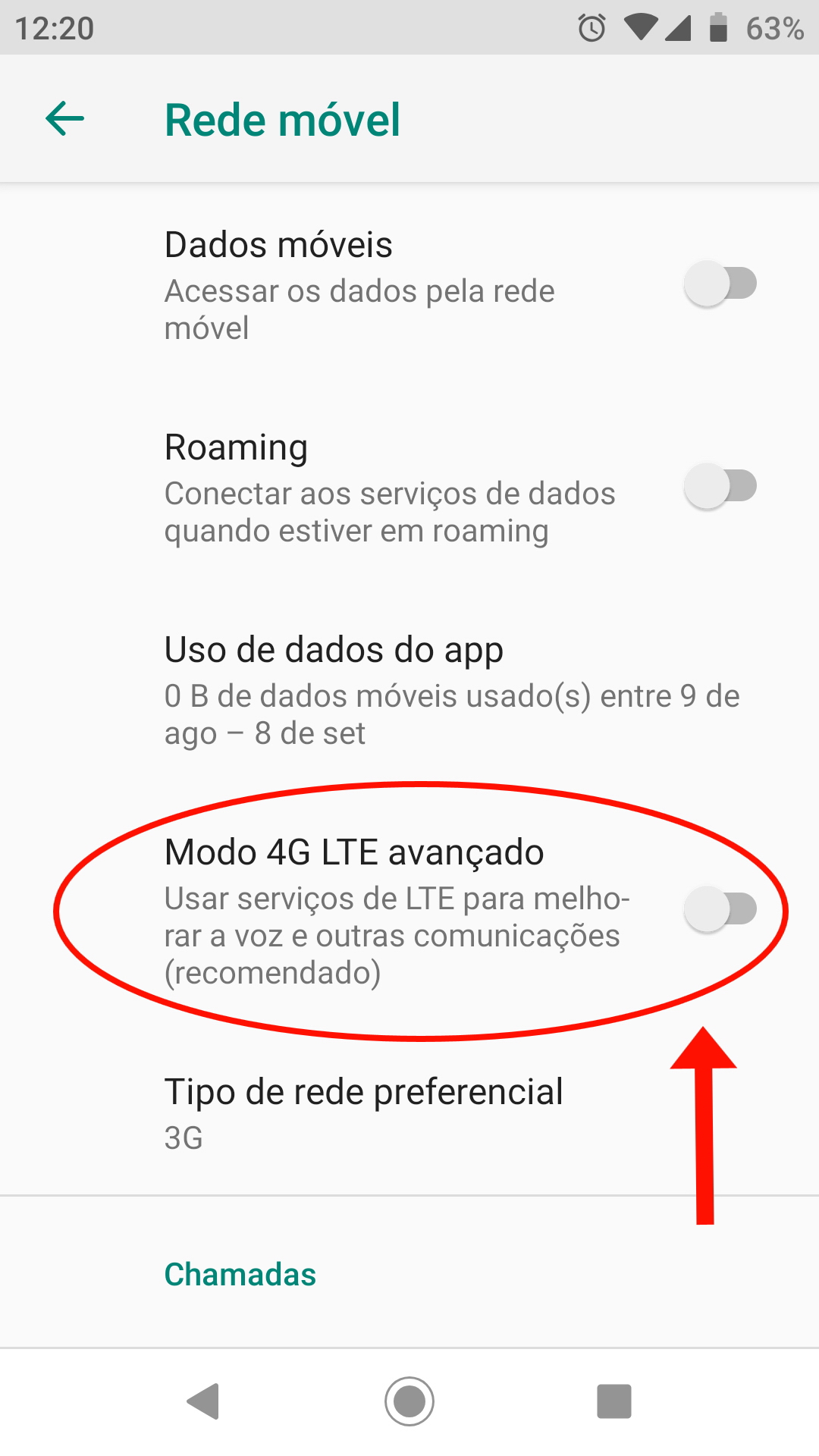Toggle Modo 4G LTE avançado on
Screen dimensions: 819x1456
click(720, 909)
